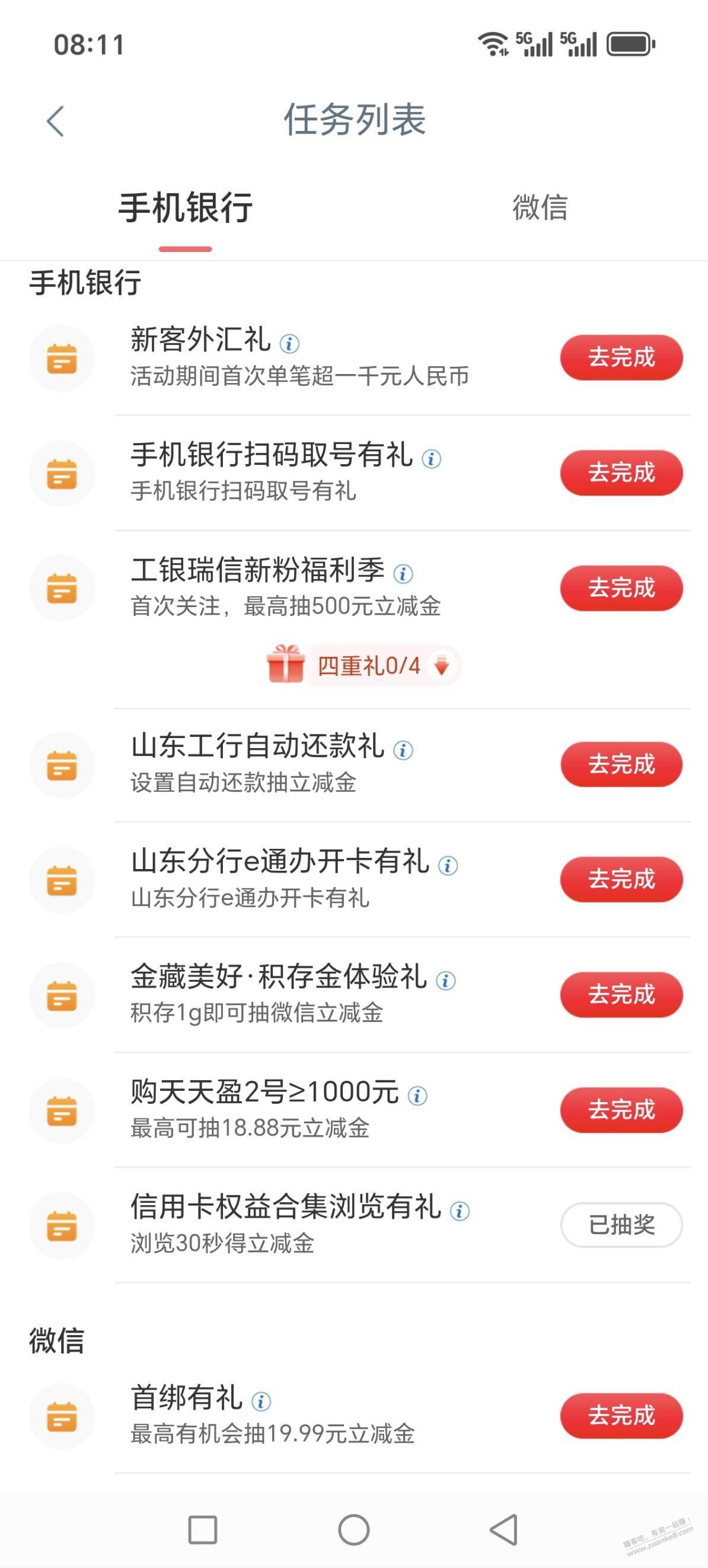Start the 金藏美好·积存金体验礼 task

tap(621, 995)
